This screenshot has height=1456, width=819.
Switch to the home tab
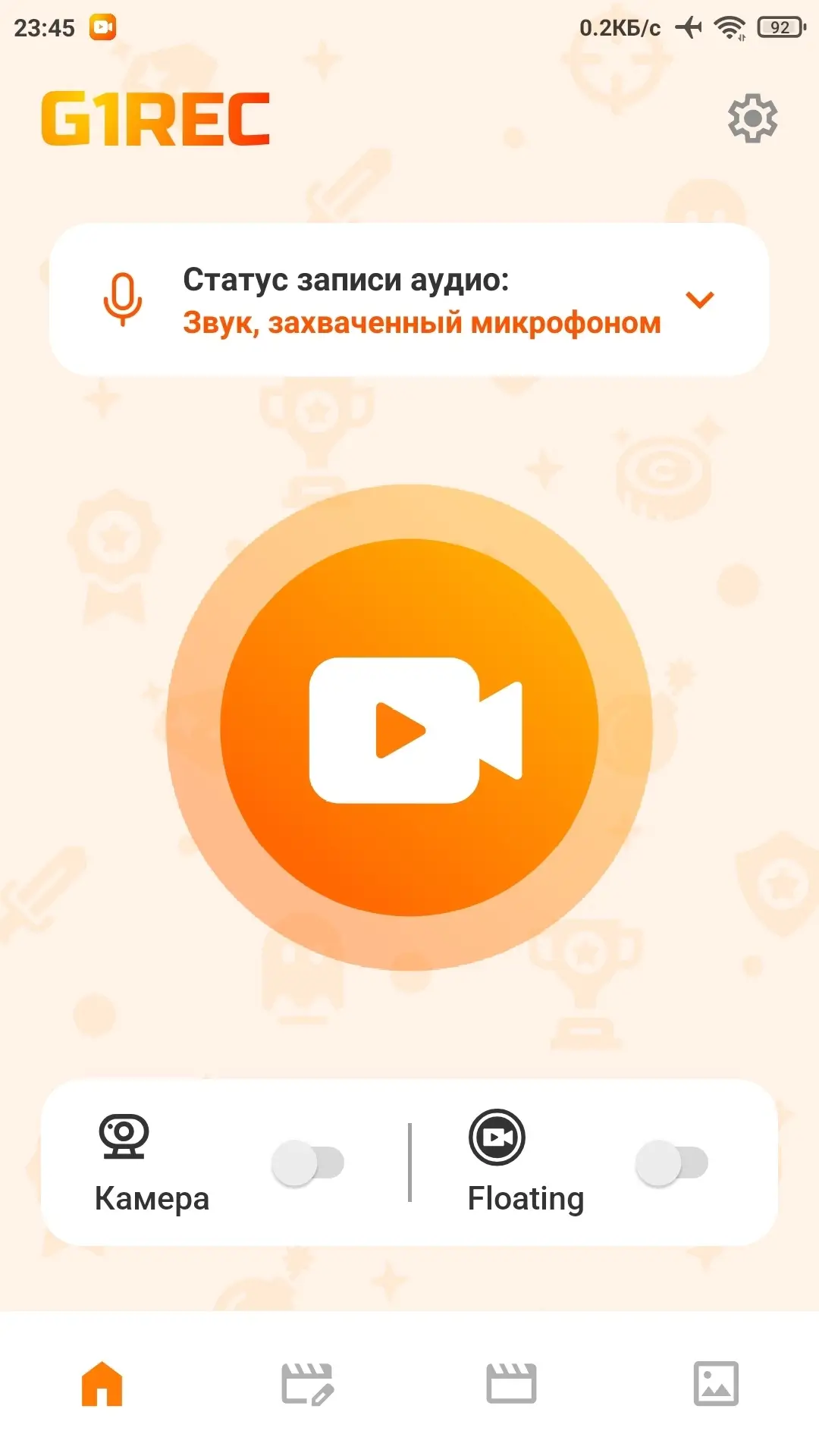tap(102, 1383)
